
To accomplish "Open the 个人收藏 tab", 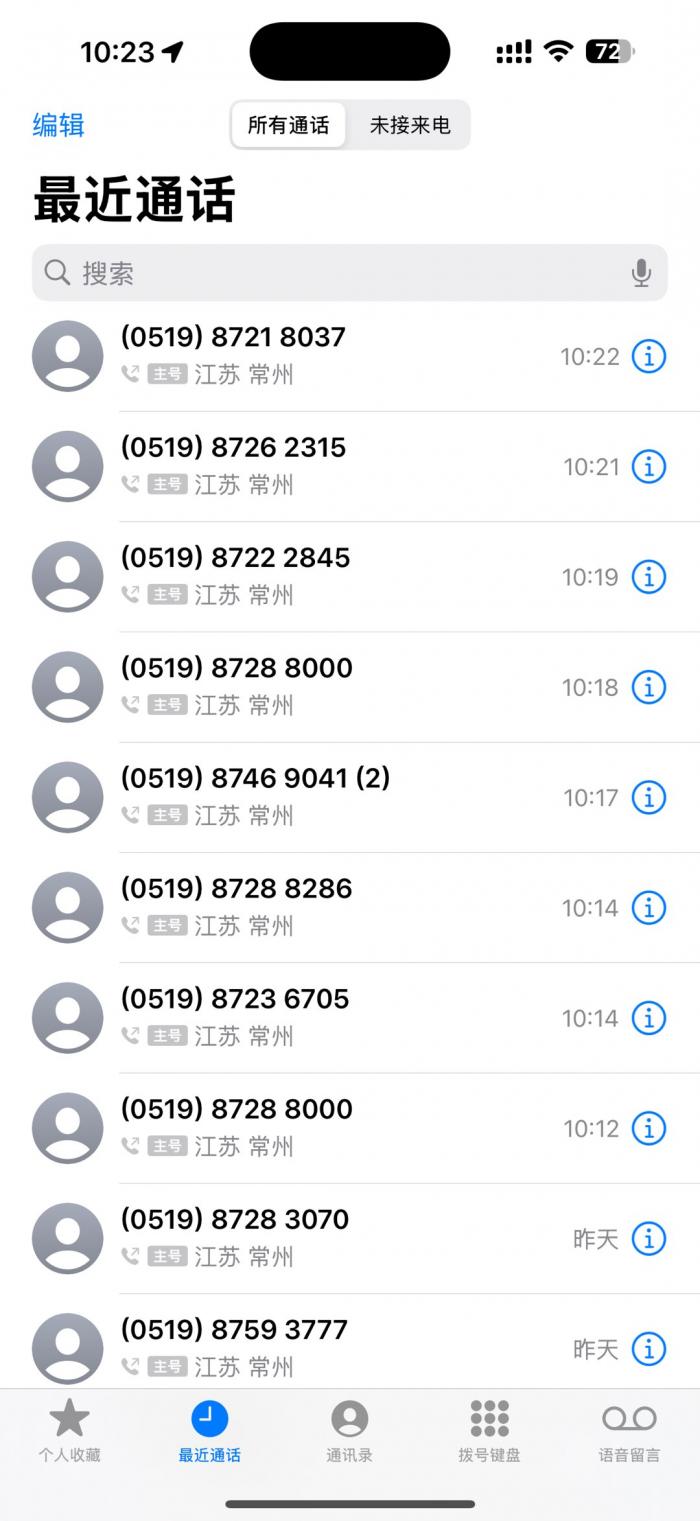I will [69, 1430].
